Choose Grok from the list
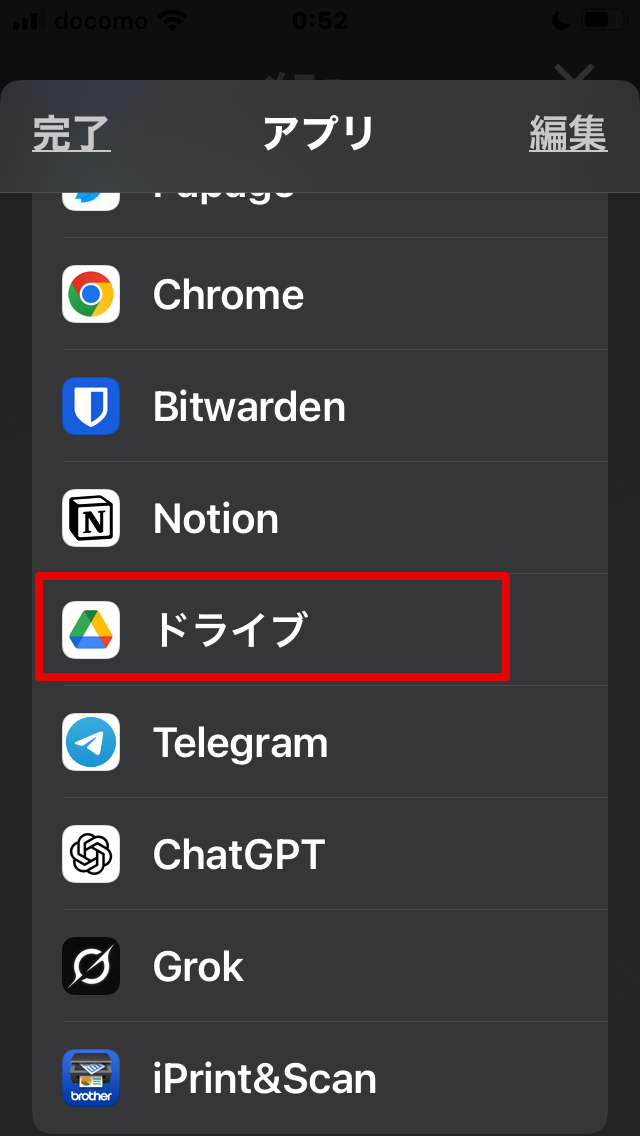640x1136 pixels. click(x=320, y=966)
